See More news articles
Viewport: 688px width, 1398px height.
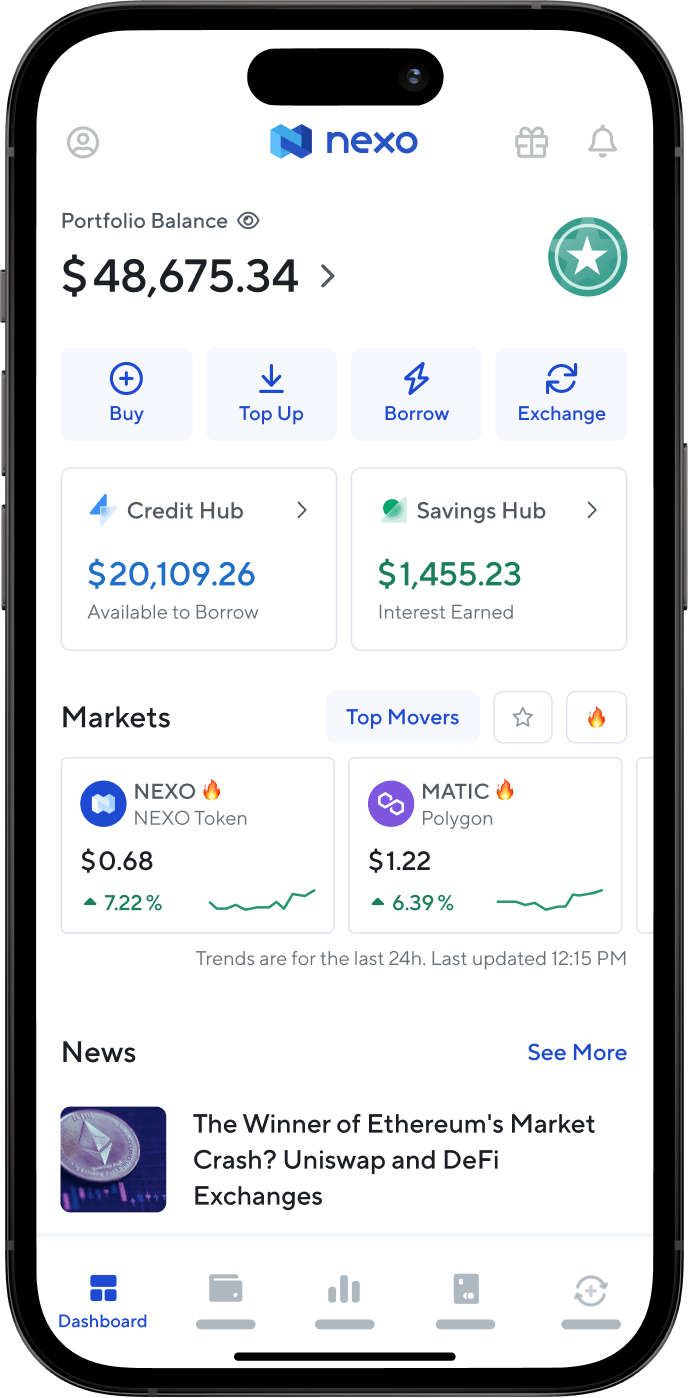577,1052
